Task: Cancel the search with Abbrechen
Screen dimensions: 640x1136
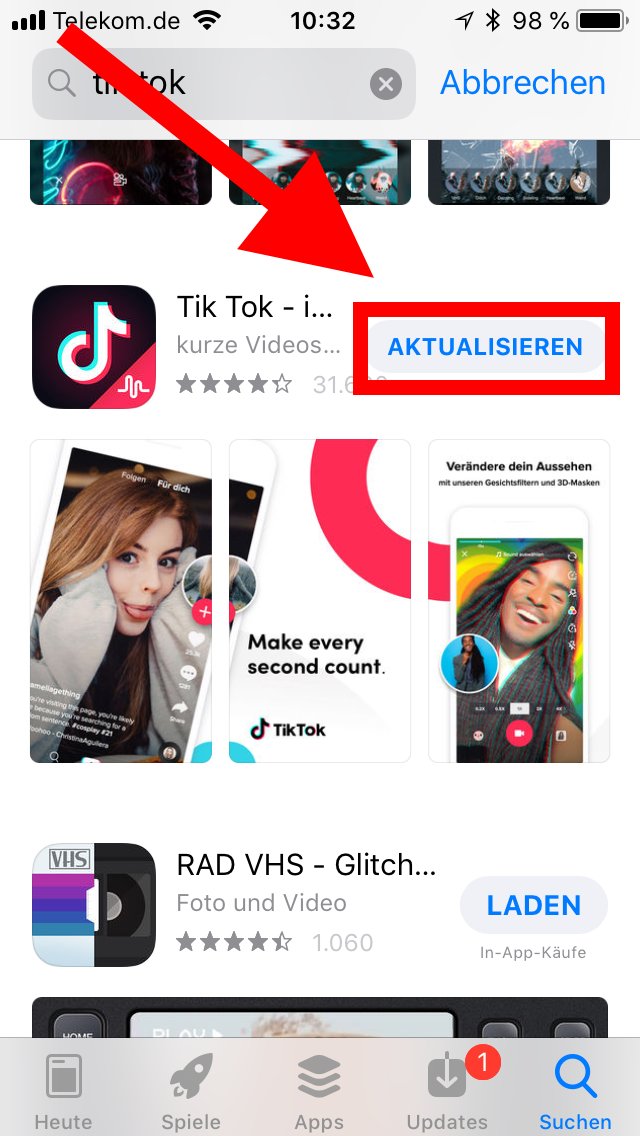Action: click(x=522, y=83)
